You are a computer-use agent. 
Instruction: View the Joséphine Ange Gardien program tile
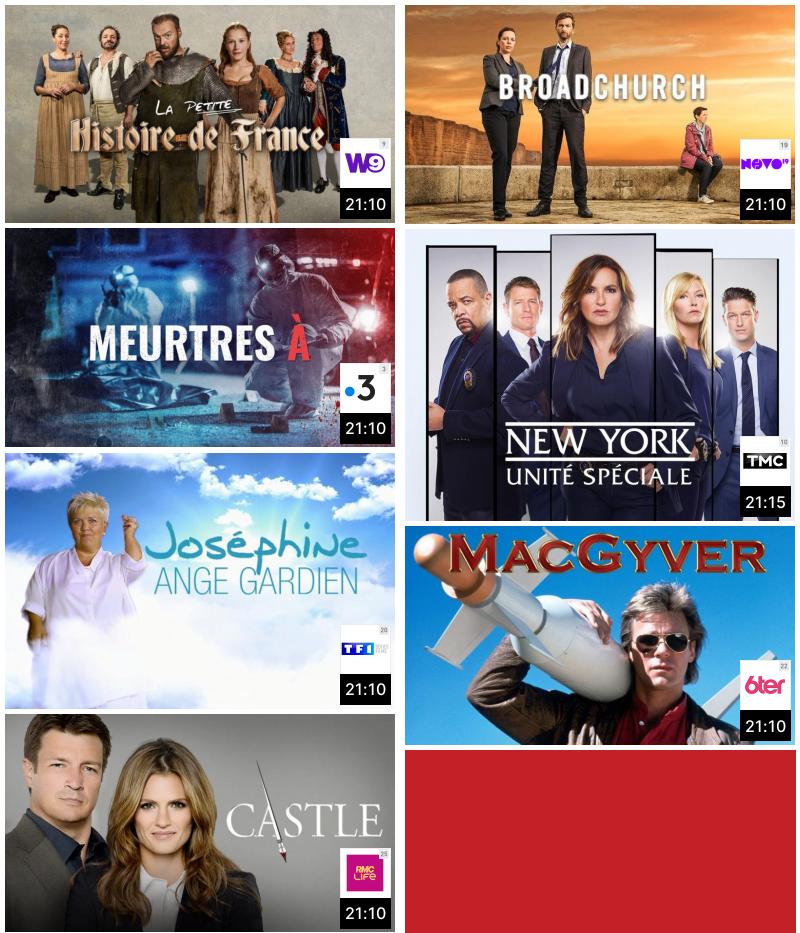click(x=199, y=581)
